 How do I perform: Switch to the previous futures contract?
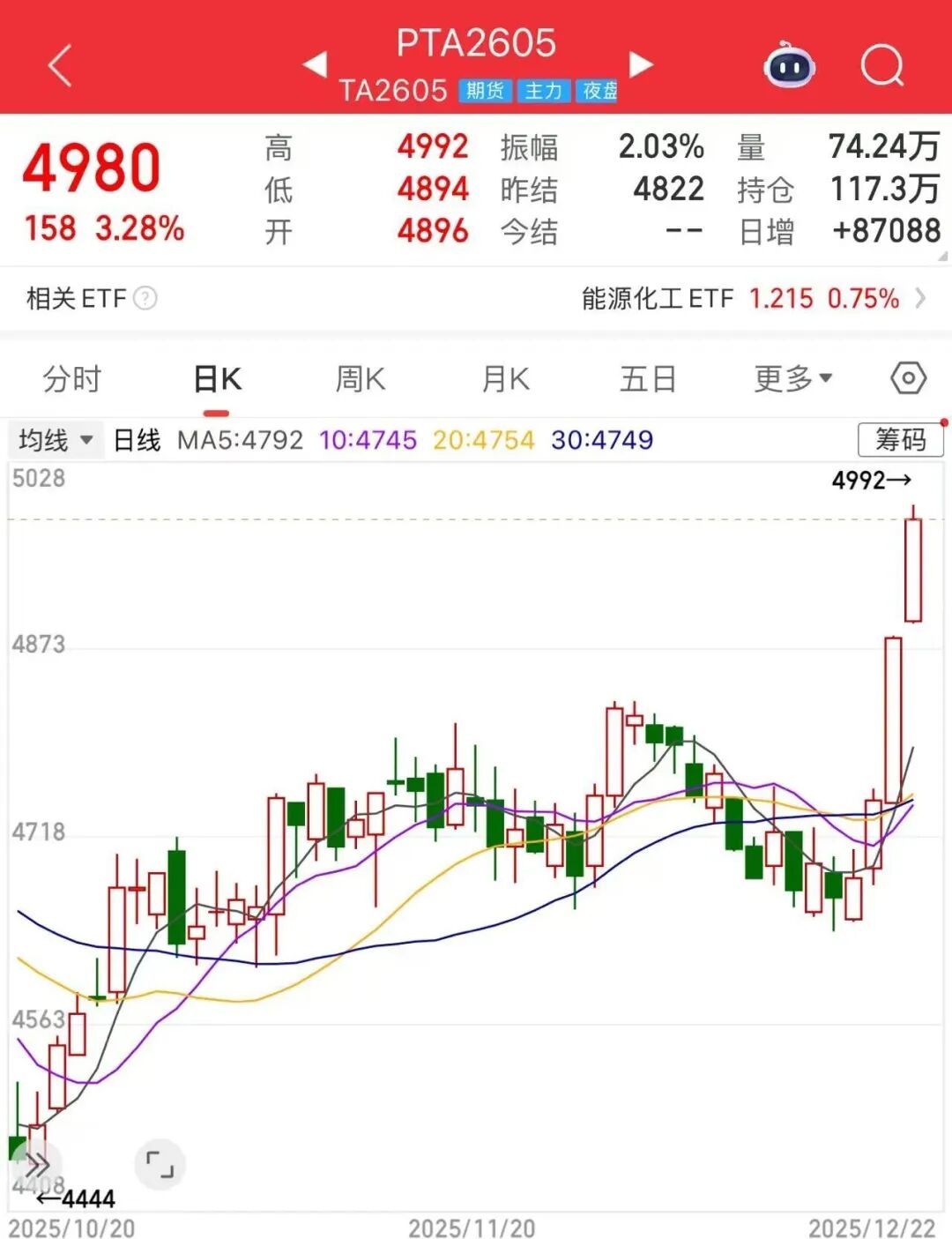pyautogui.click(x=315, y=64)
